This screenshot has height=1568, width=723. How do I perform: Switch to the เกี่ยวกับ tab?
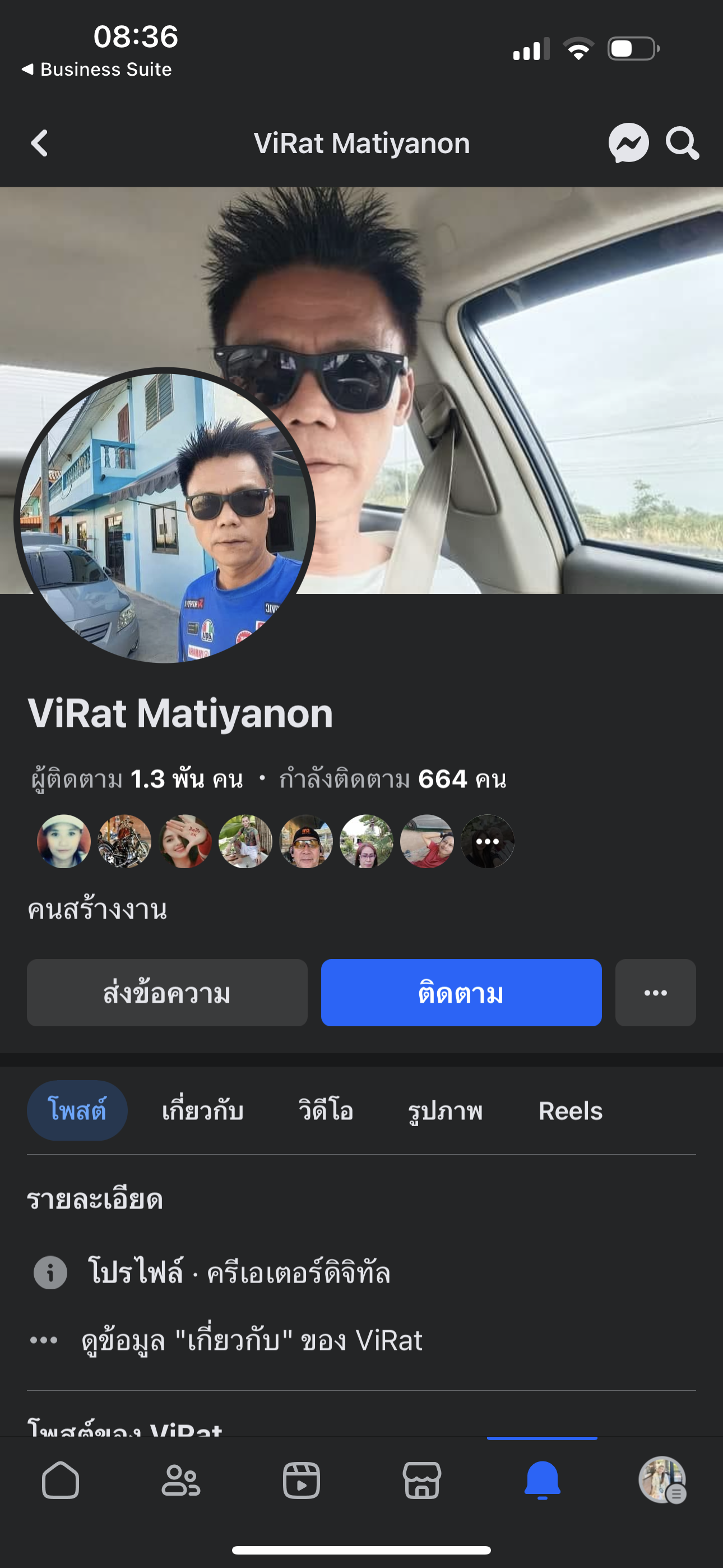point(203,1111)
